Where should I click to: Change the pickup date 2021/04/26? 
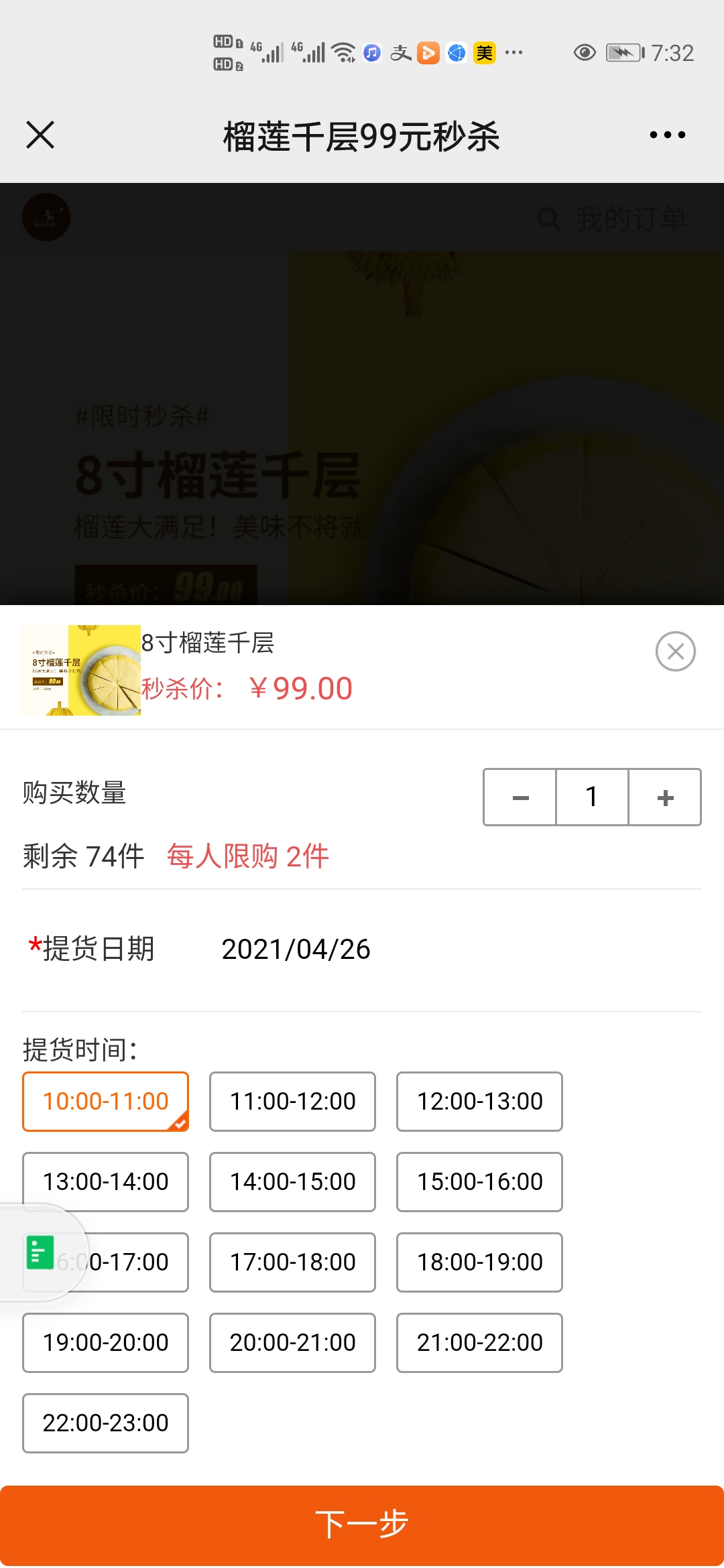296,949
